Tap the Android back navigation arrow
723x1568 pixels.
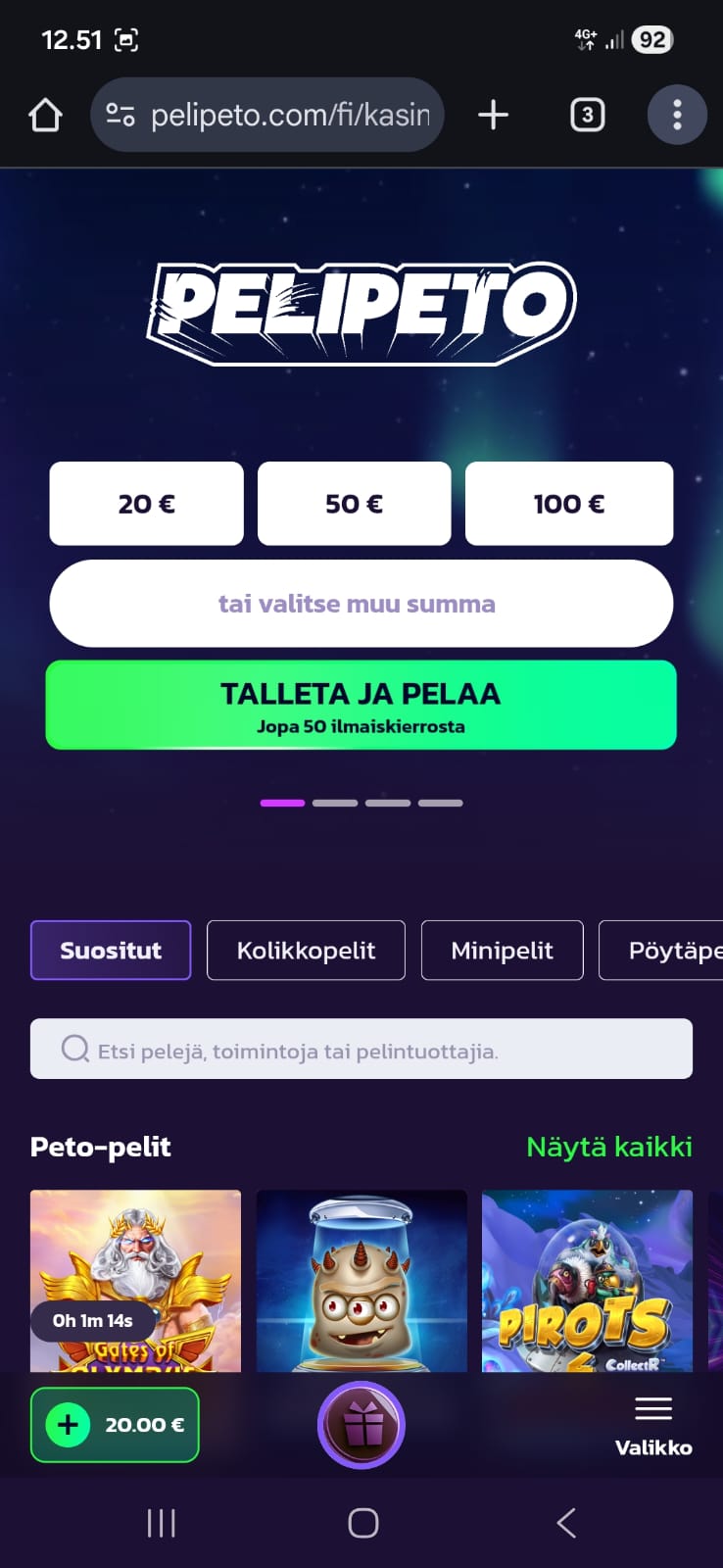565,1523
